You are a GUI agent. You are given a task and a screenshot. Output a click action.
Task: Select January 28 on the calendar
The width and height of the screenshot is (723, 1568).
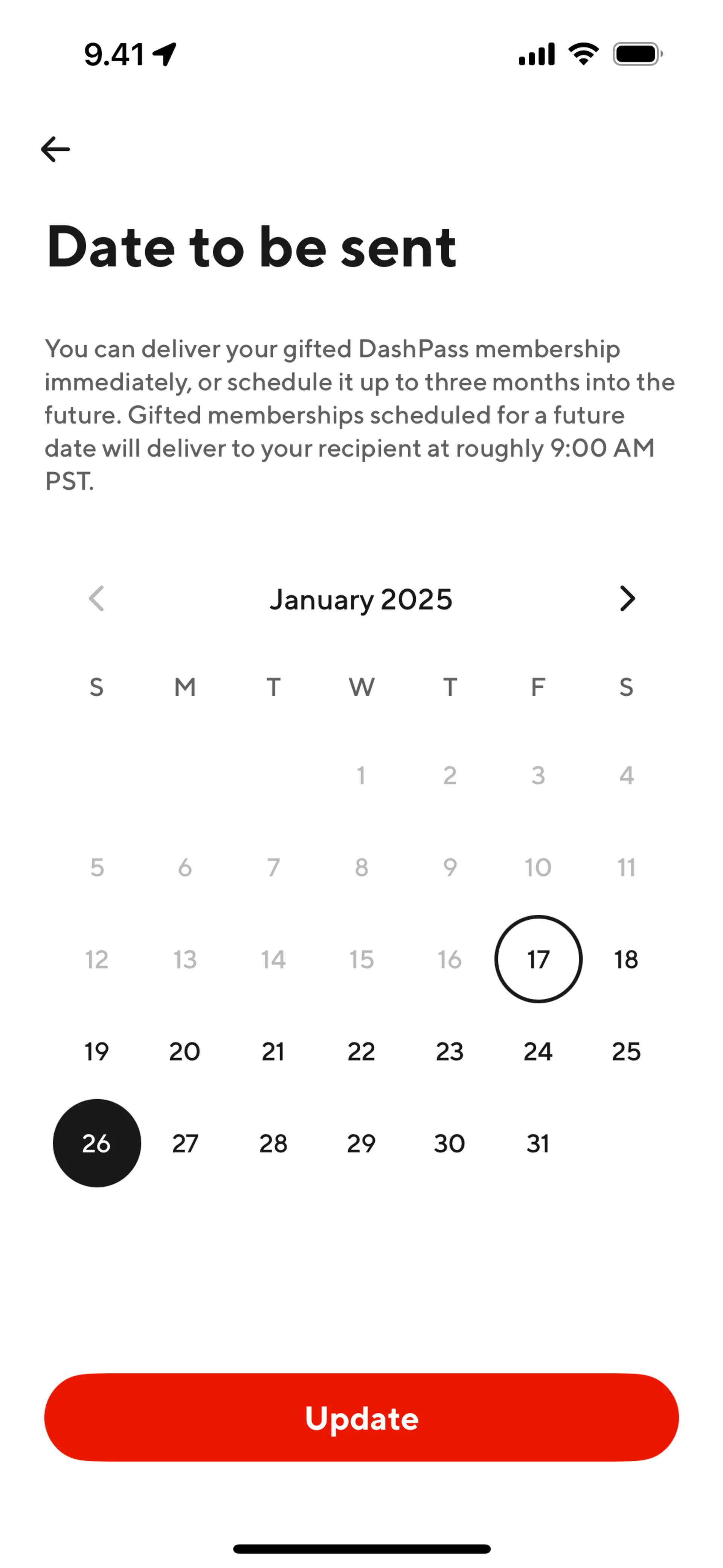(x=273, y=1143)
